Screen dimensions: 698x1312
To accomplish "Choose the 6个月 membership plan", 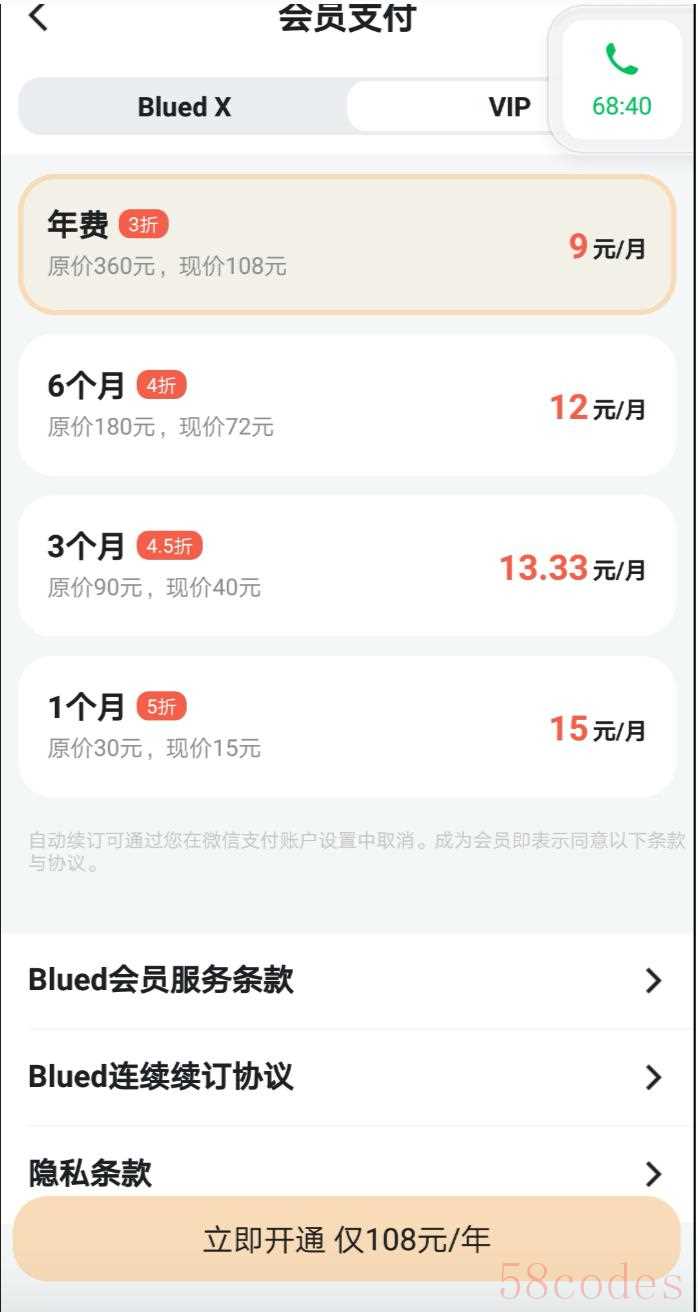I will [347, 405].
